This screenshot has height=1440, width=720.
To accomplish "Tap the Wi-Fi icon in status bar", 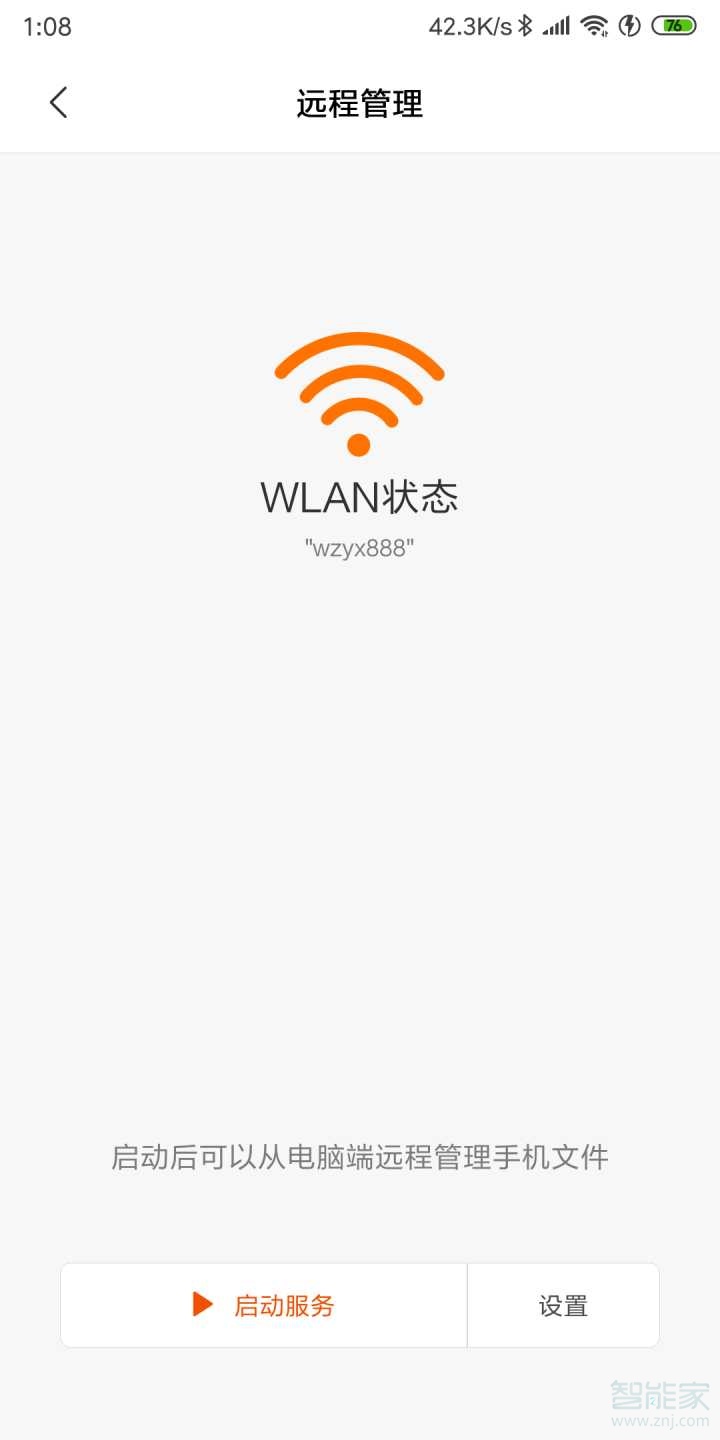I will (592, 25).
